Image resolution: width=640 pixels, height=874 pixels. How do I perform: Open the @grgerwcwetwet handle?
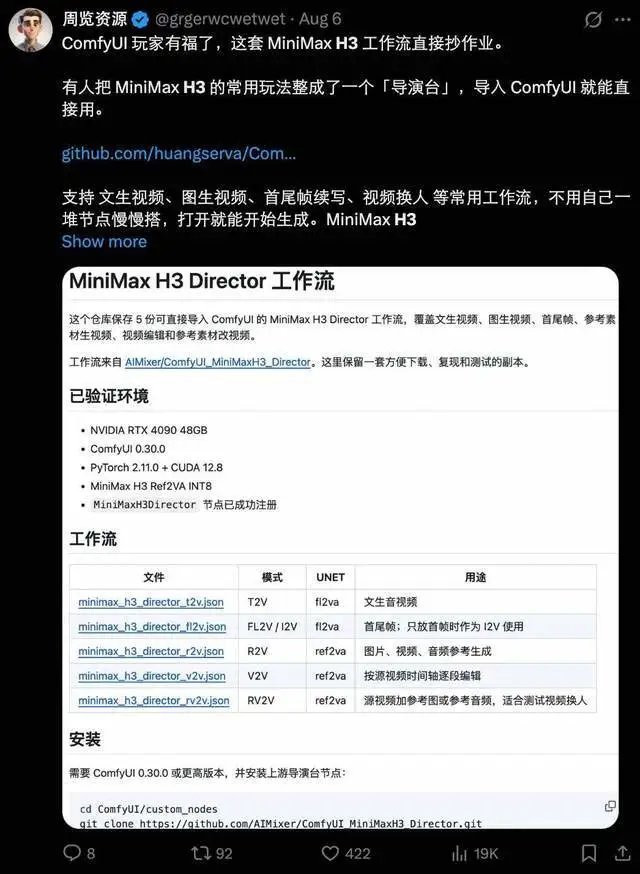click(x=220, y=19)
